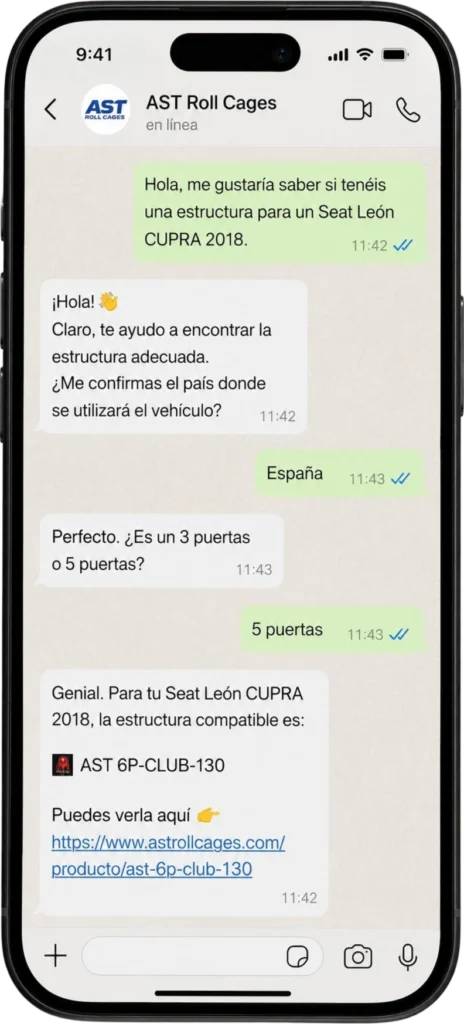Go back to the chat list
This screenshot has height=1024, width=464.
click(x=50, y=110)
